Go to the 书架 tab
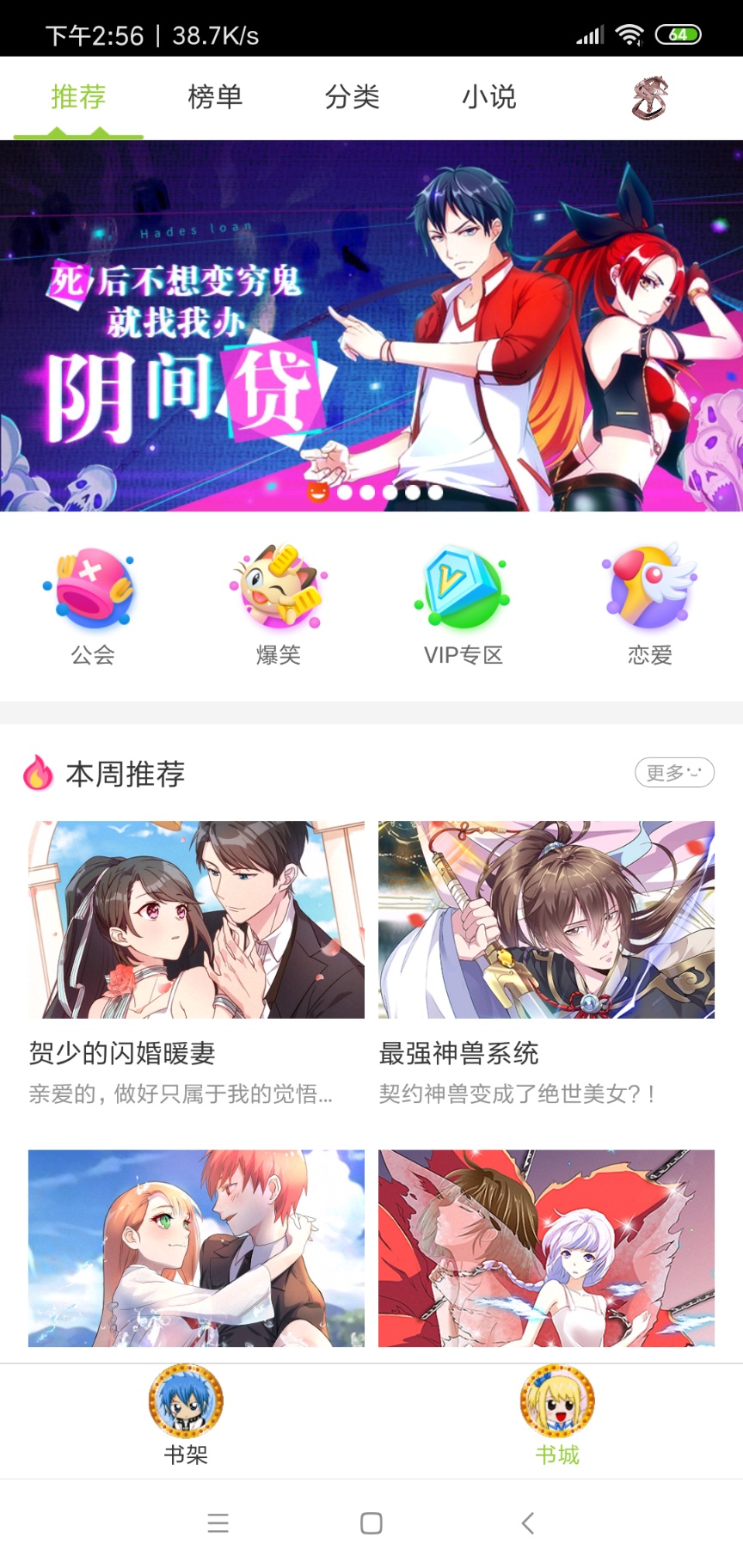743x1568 pixels. pos(186,1416)
